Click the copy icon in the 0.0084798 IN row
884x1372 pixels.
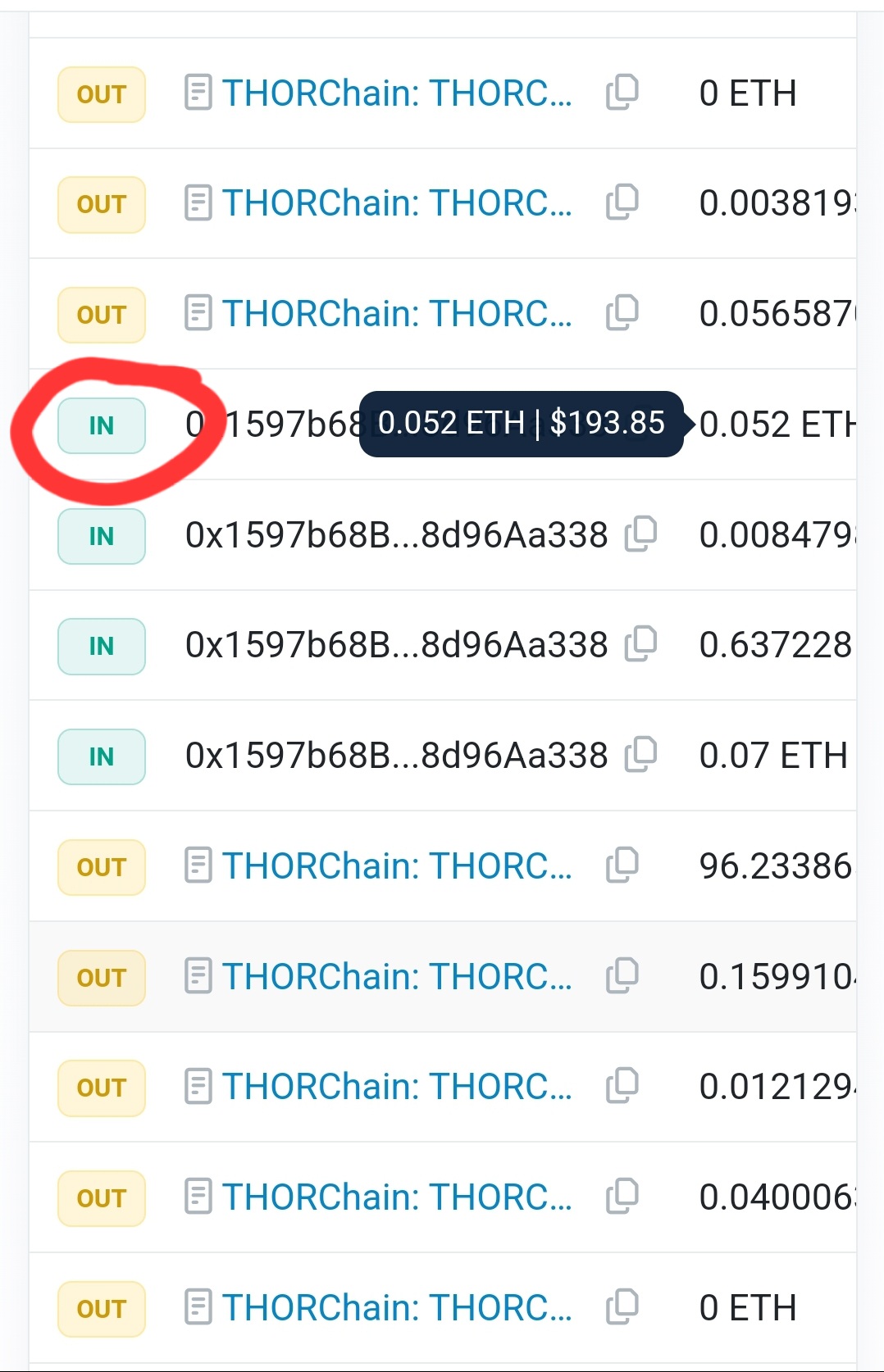[x=642, y=535]
